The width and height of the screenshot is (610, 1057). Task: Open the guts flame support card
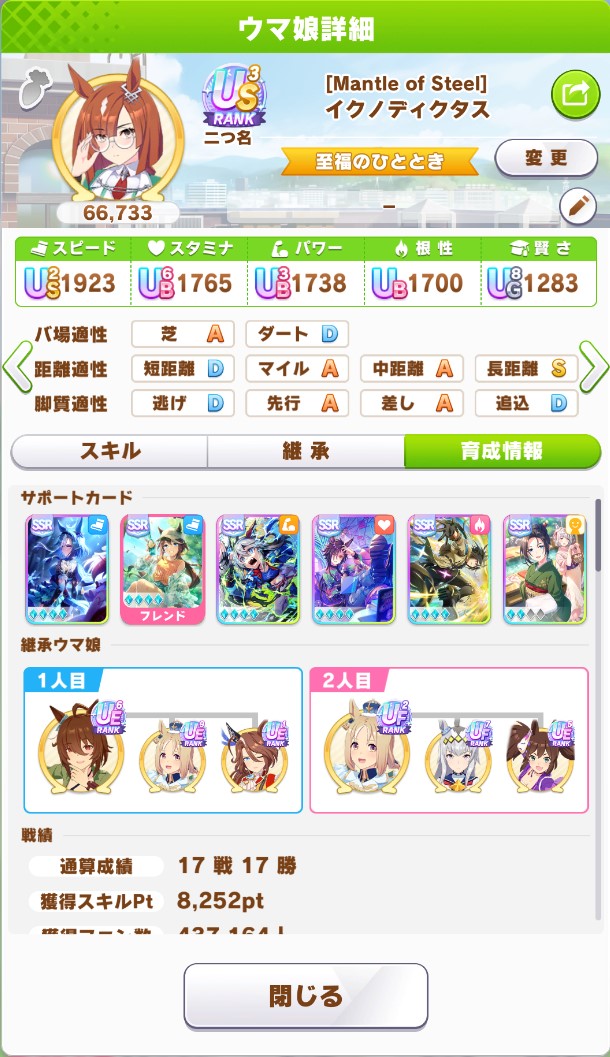click(x=448, y=568)
